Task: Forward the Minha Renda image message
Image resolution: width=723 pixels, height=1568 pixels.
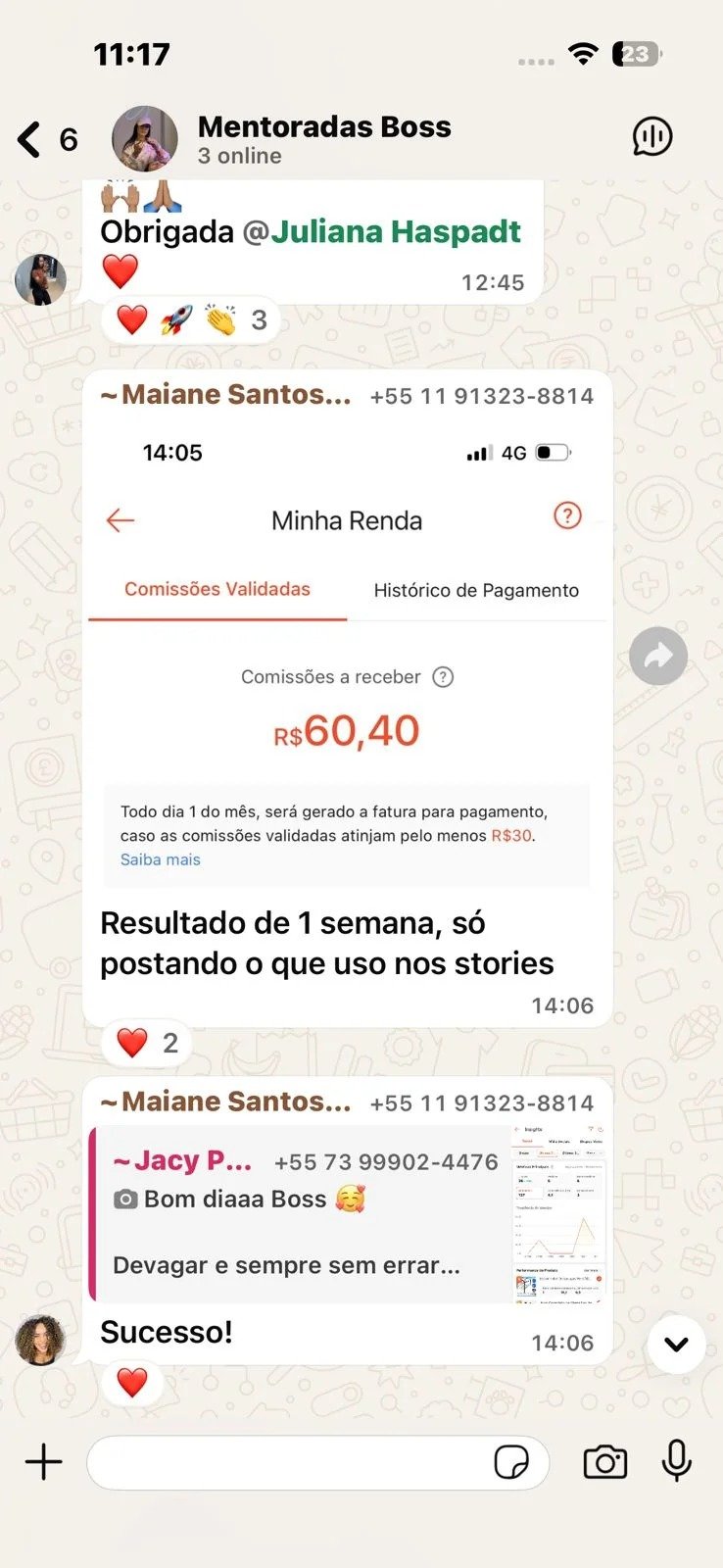Action: 658,656
